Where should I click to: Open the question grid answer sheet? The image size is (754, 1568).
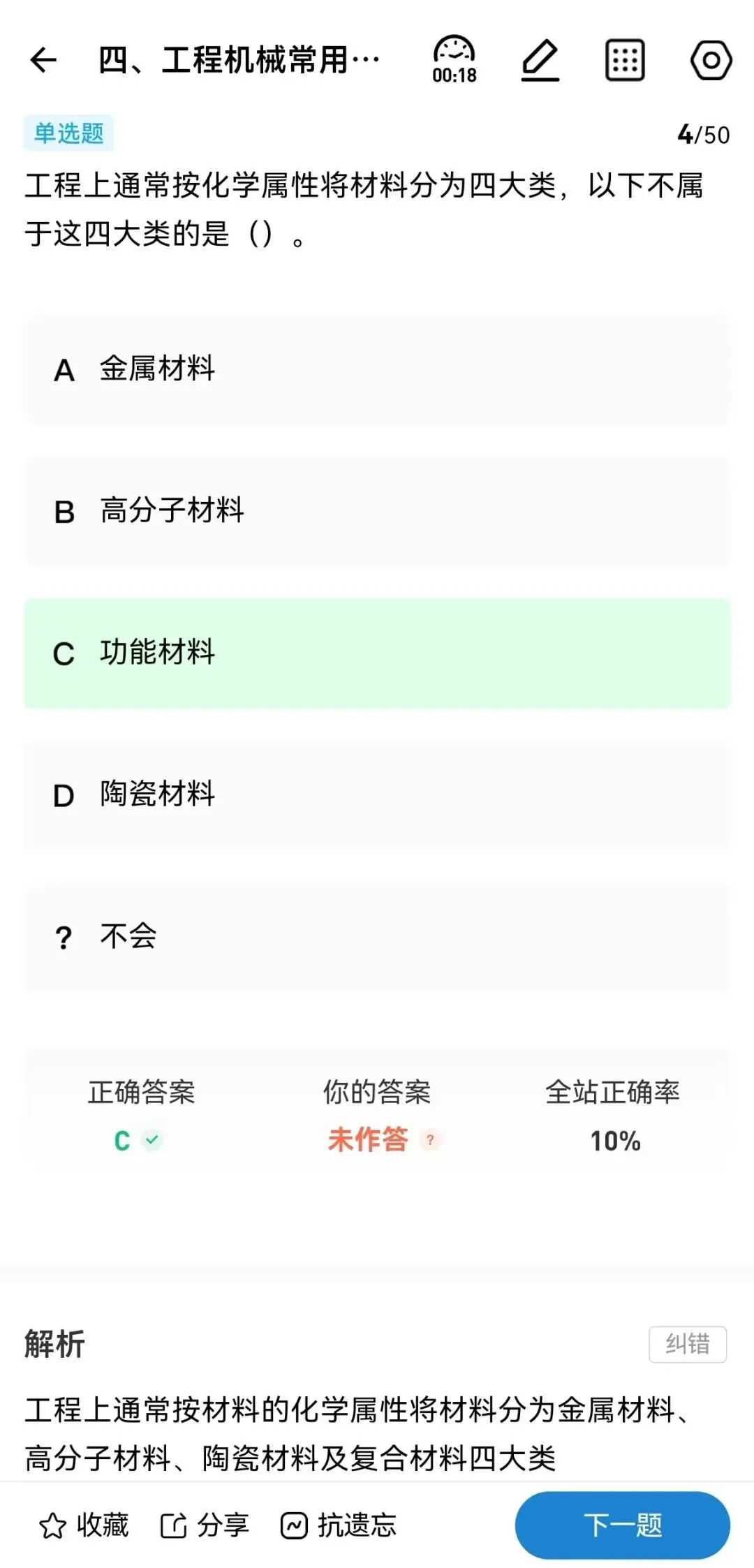625,61
